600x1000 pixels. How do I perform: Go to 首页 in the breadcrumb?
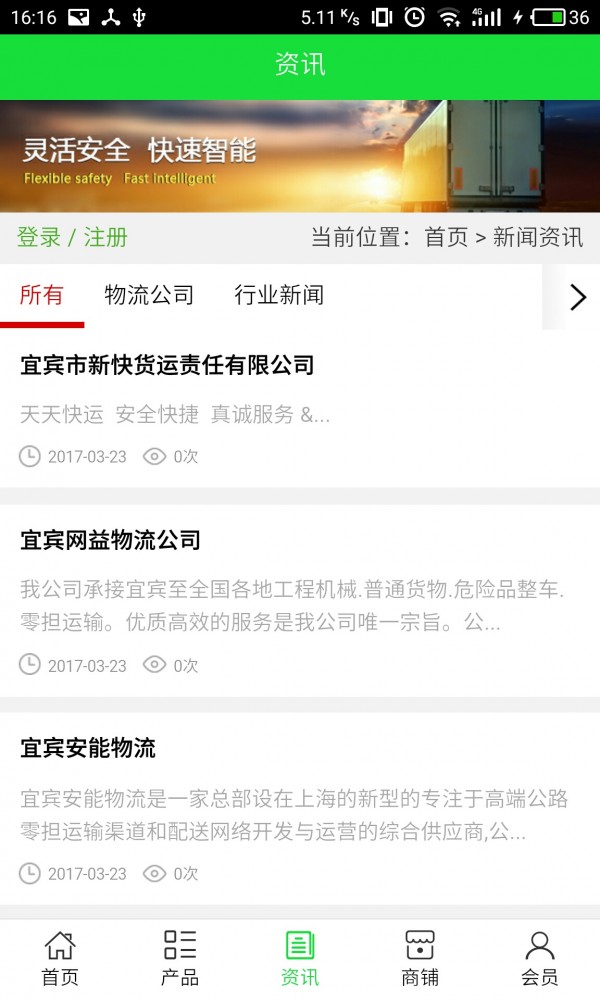(446, 238)
